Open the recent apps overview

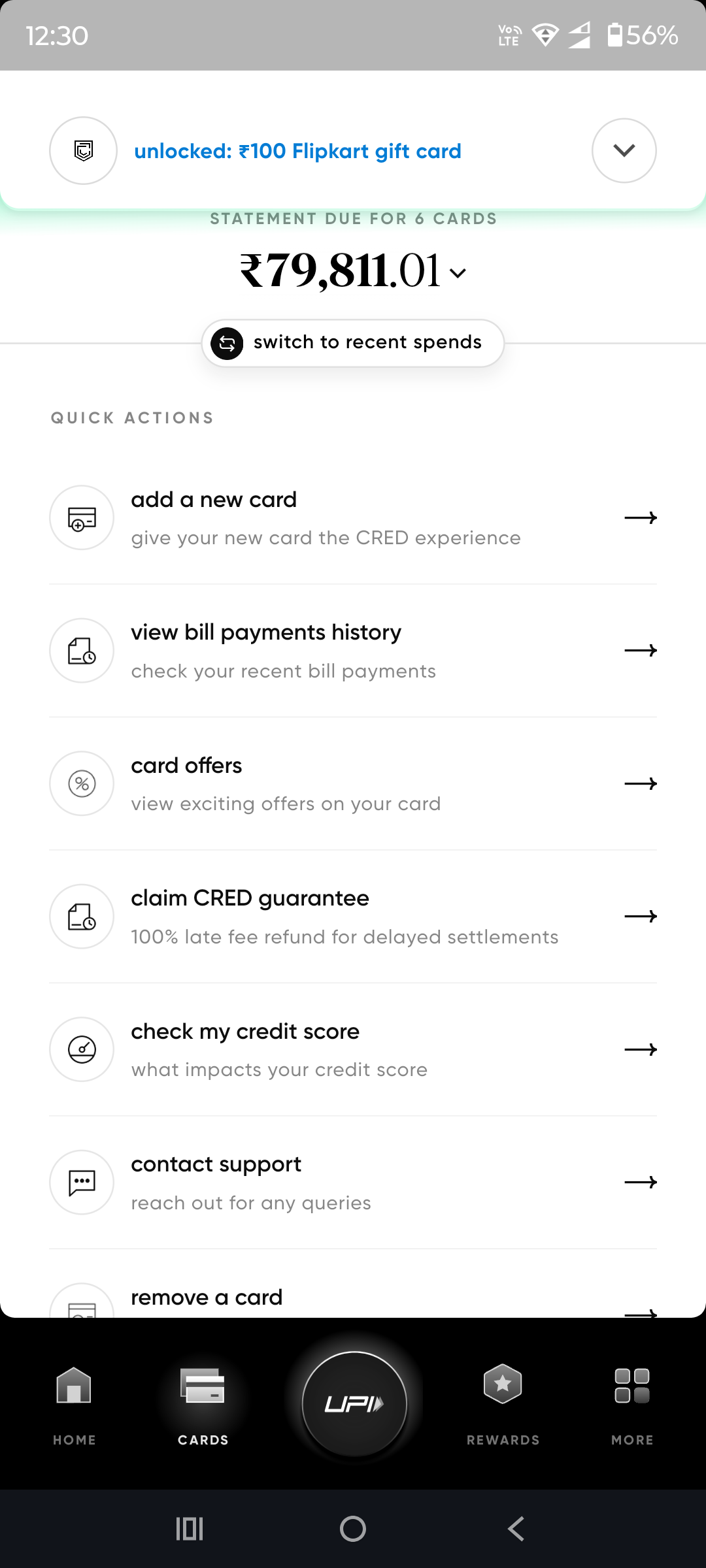[190, 1529]
